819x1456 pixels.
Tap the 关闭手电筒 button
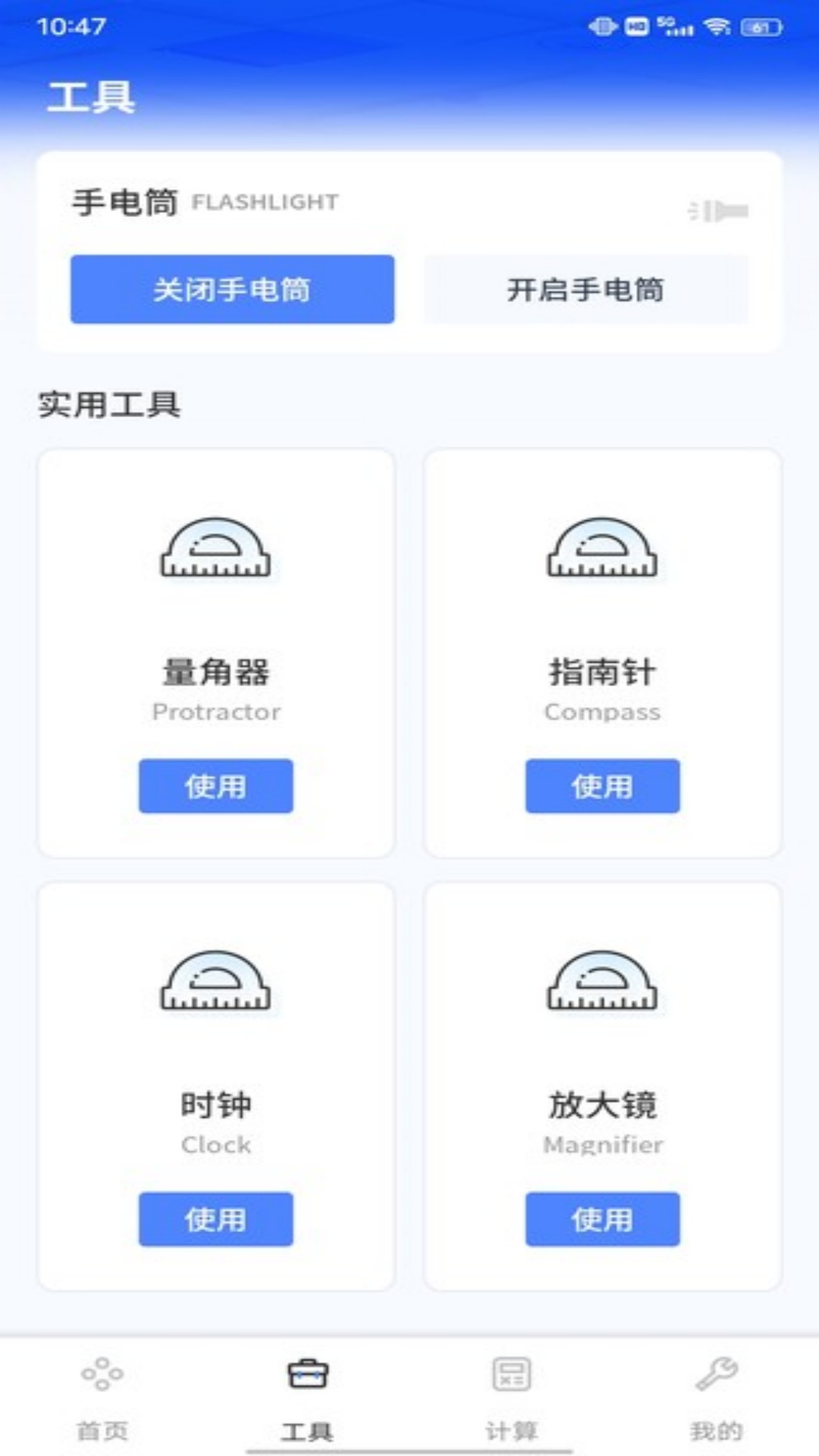pos(232,289)
